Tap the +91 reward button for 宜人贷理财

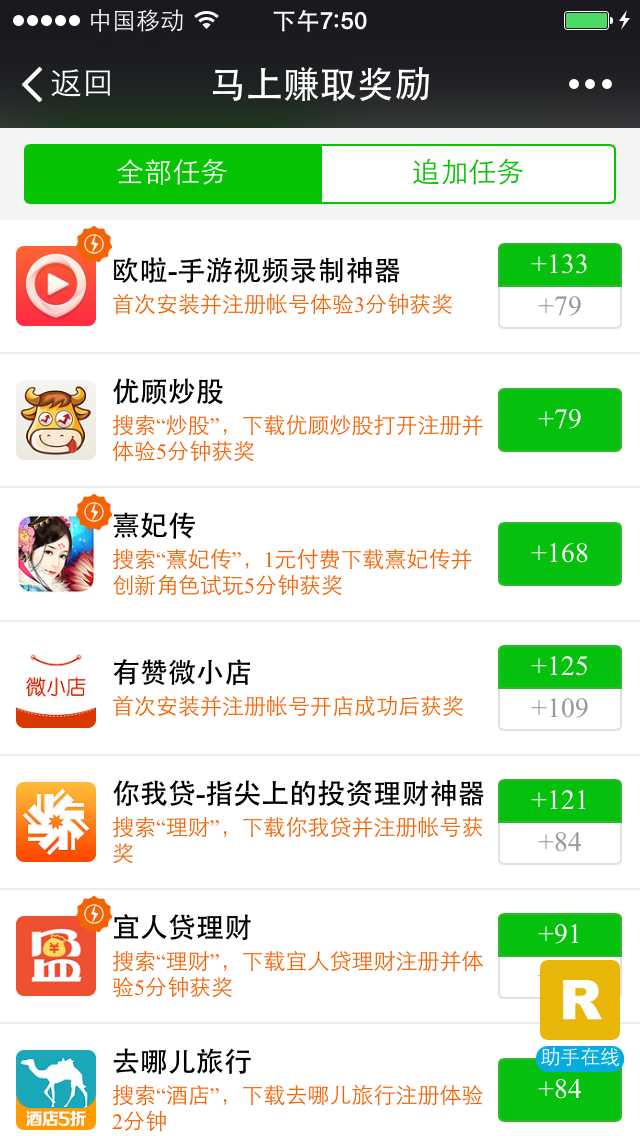559,934
